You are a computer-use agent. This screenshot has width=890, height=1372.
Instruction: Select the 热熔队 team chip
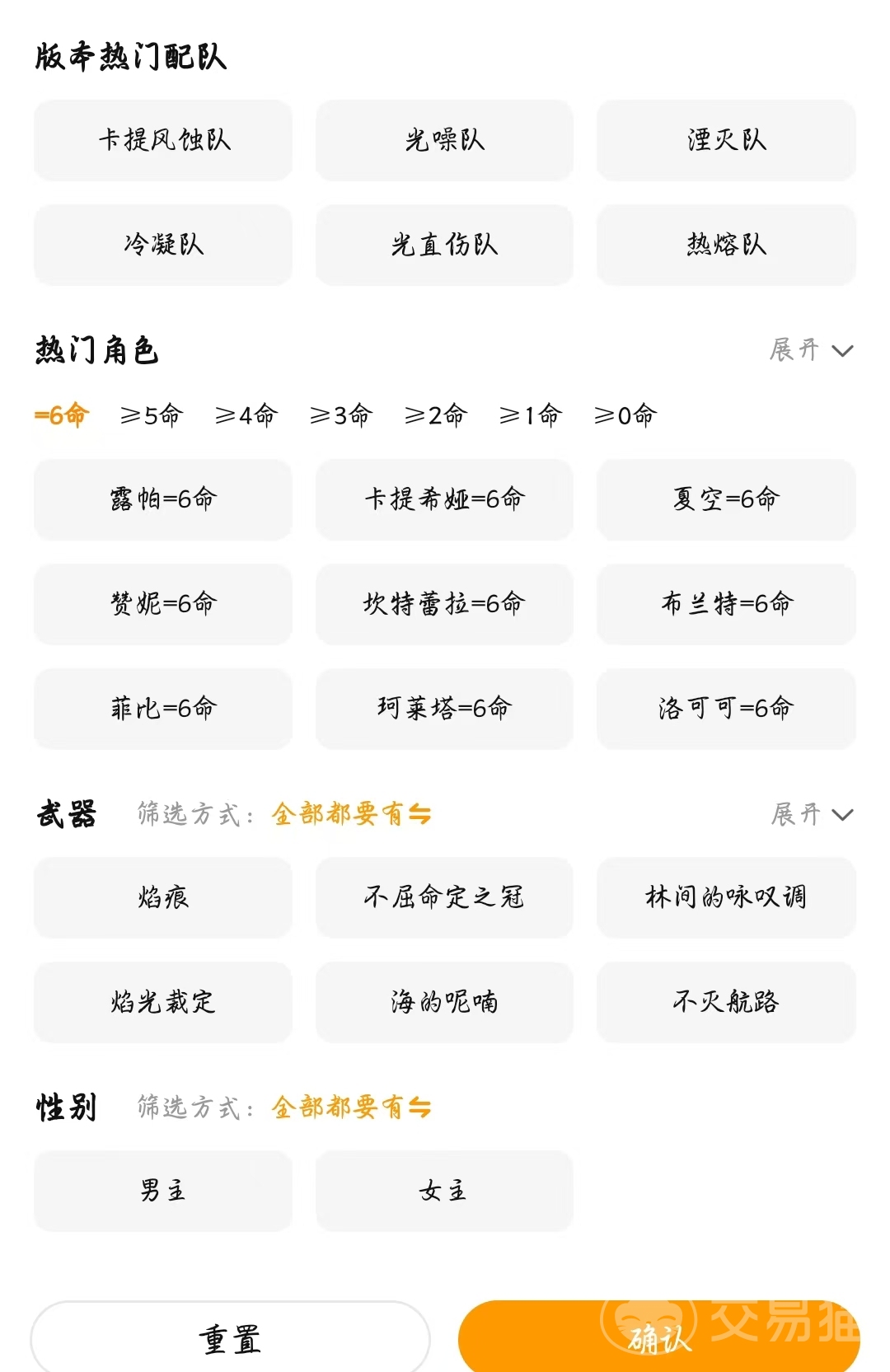(x=726, y=245)
